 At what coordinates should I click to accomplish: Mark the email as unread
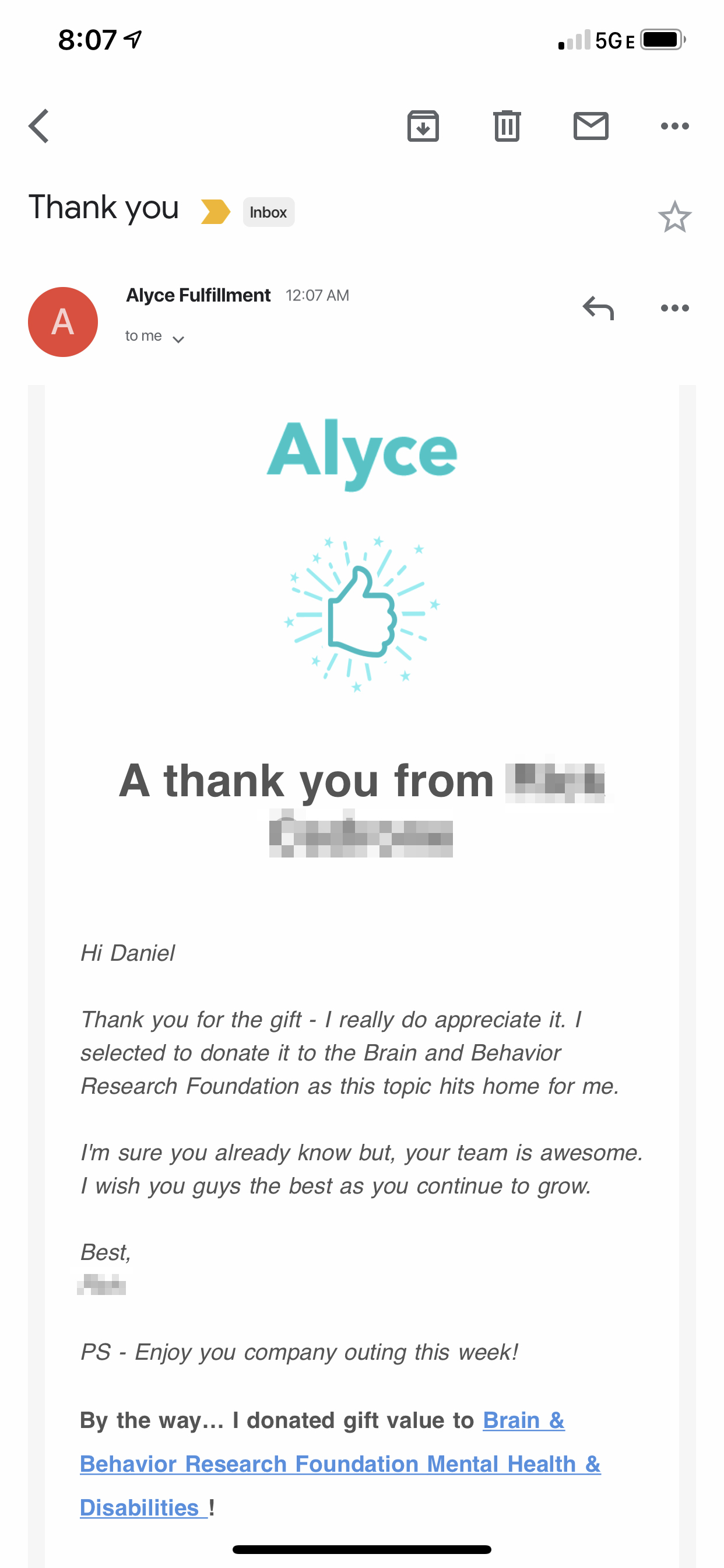click(591, 126)
